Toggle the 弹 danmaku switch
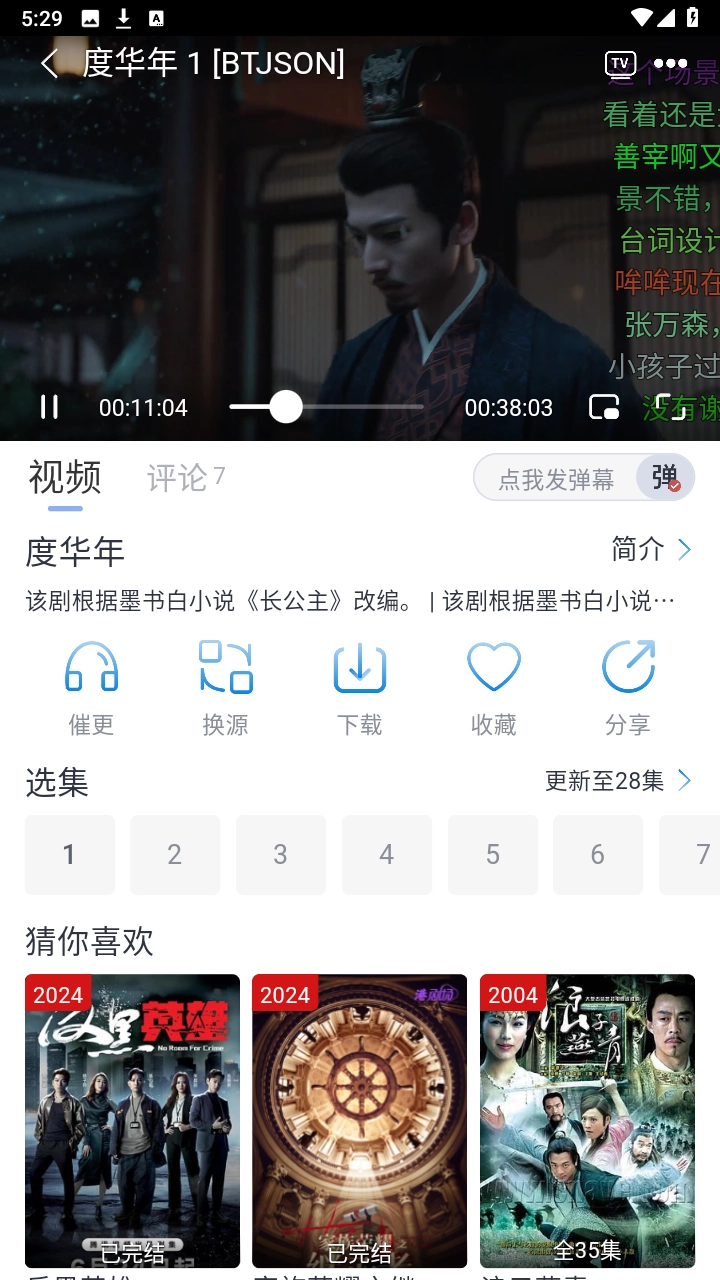 (665, 478)
